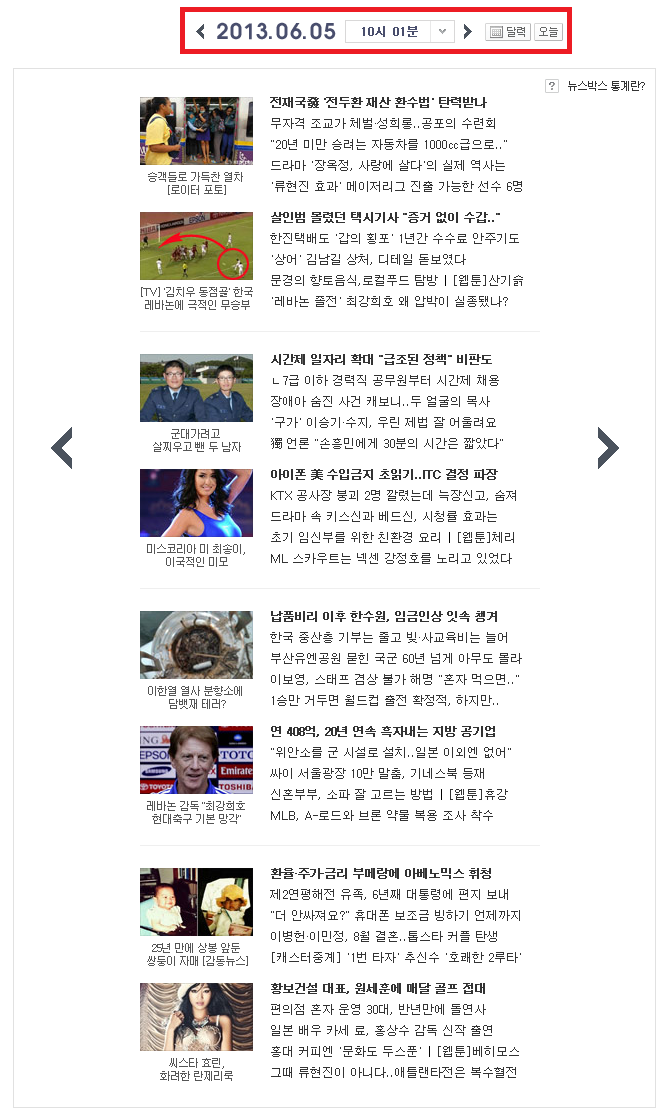Show previous news page with left arrow

coord(62,447)
